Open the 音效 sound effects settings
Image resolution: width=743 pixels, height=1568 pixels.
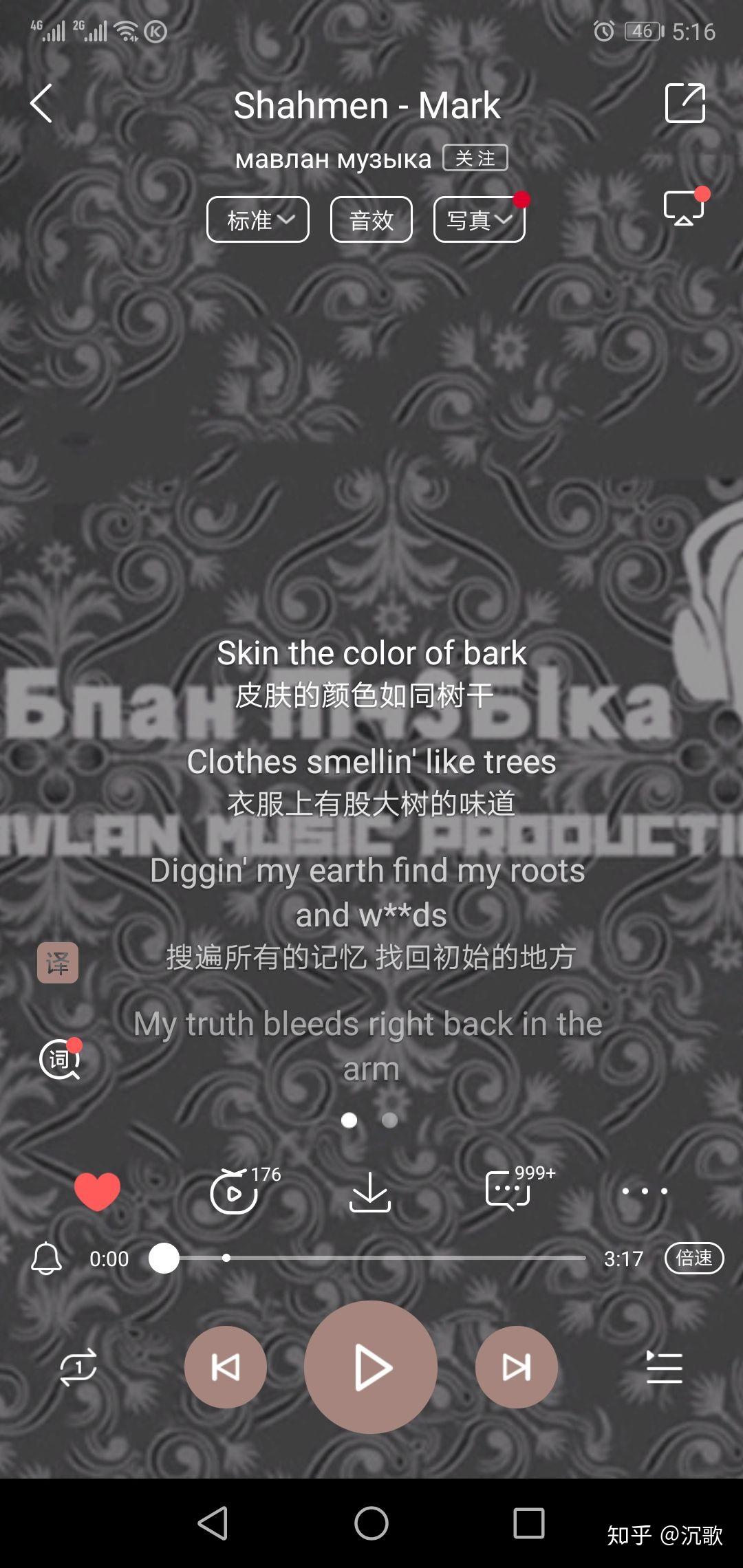pyautogui.click(x=371, y=219)
